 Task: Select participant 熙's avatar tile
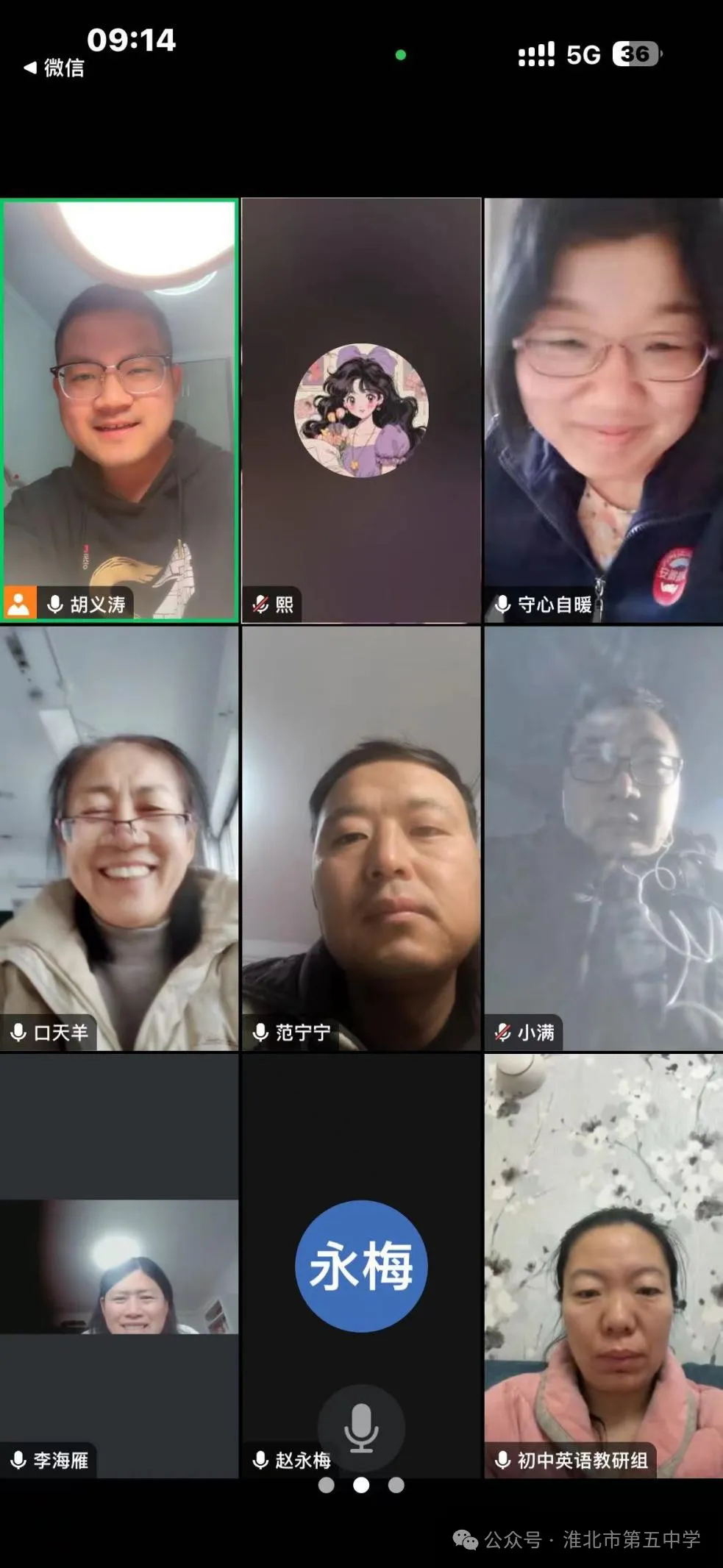click(360, 410)
